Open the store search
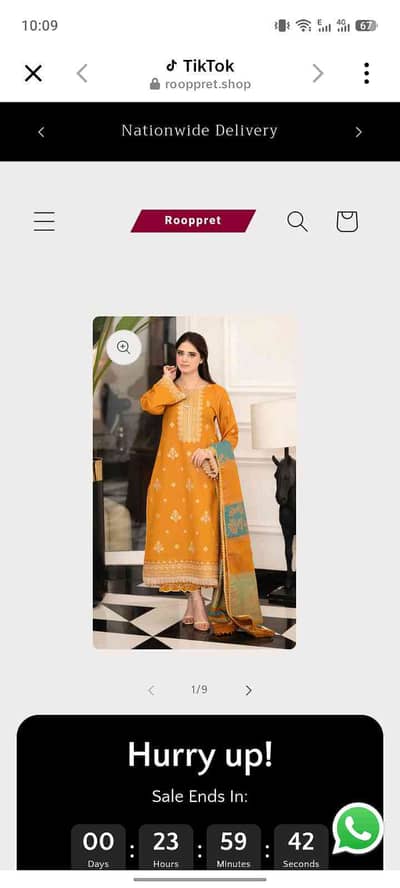The width and height of the screenshot is (400, 888). click(297, 221)
